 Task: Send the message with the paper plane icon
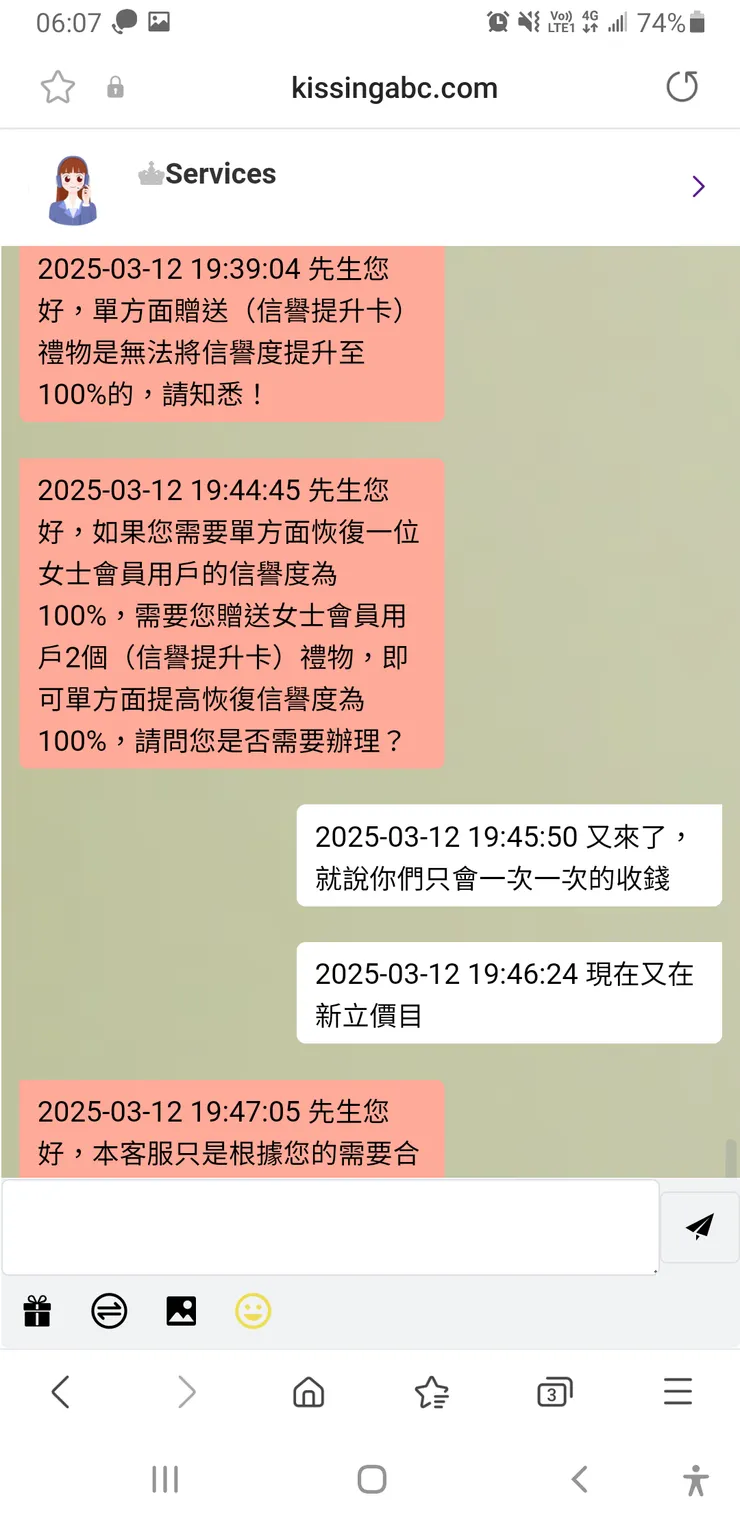click(x=699, y=1227)
